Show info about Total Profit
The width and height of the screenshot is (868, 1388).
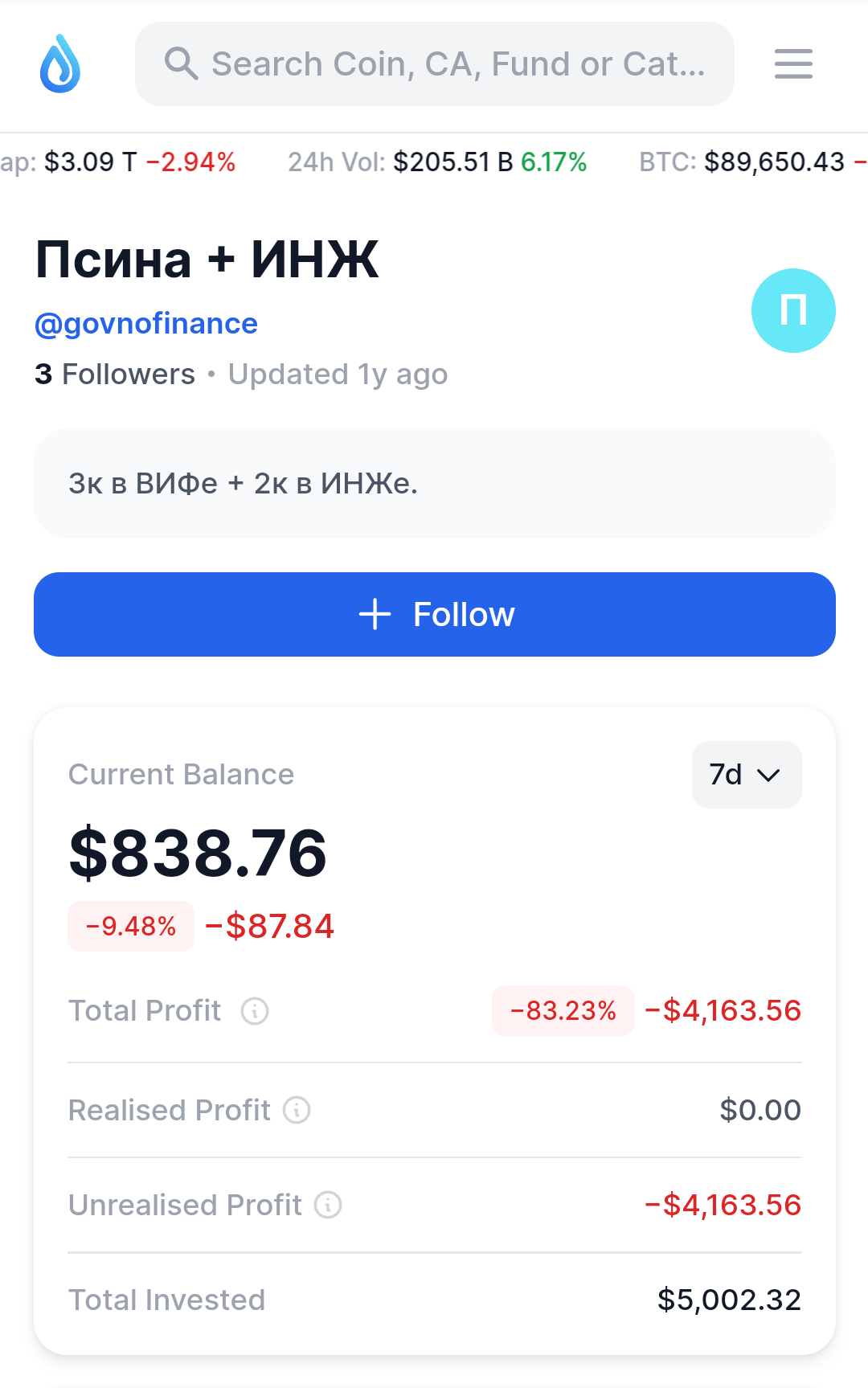(x=255, y=1011)
